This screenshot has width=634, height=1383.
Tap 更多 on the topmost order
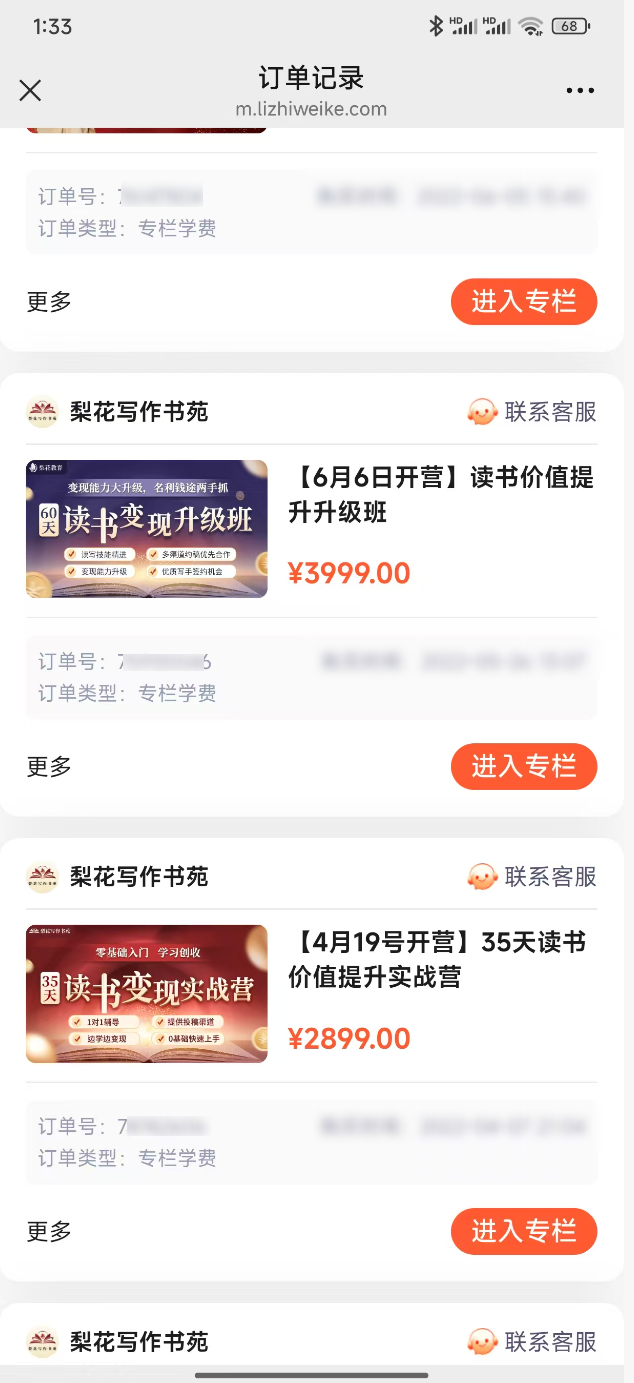49,302
